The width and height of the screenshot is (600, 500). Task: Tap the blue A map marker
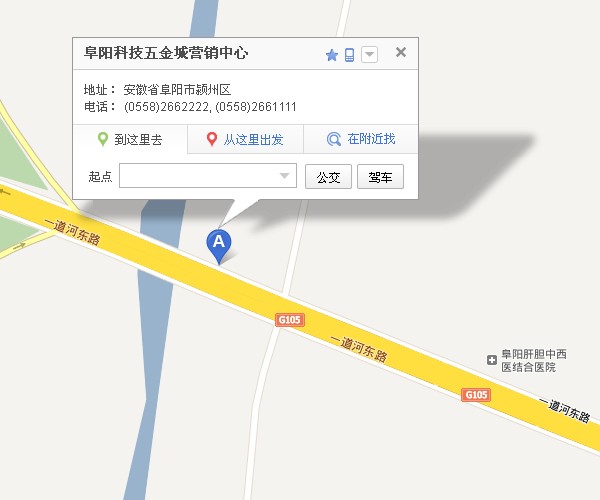[218, 243]
